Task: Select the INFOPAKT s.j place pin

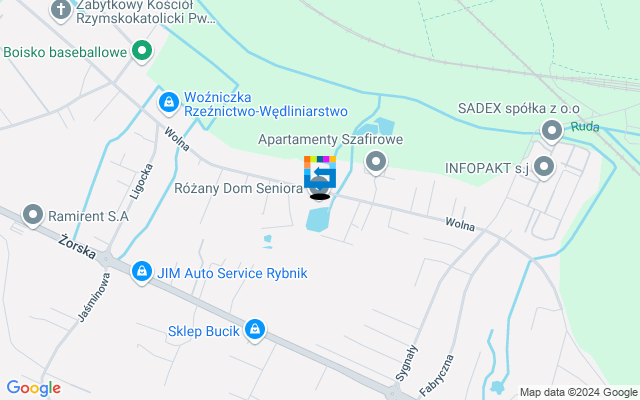Action: coord(544,167)
